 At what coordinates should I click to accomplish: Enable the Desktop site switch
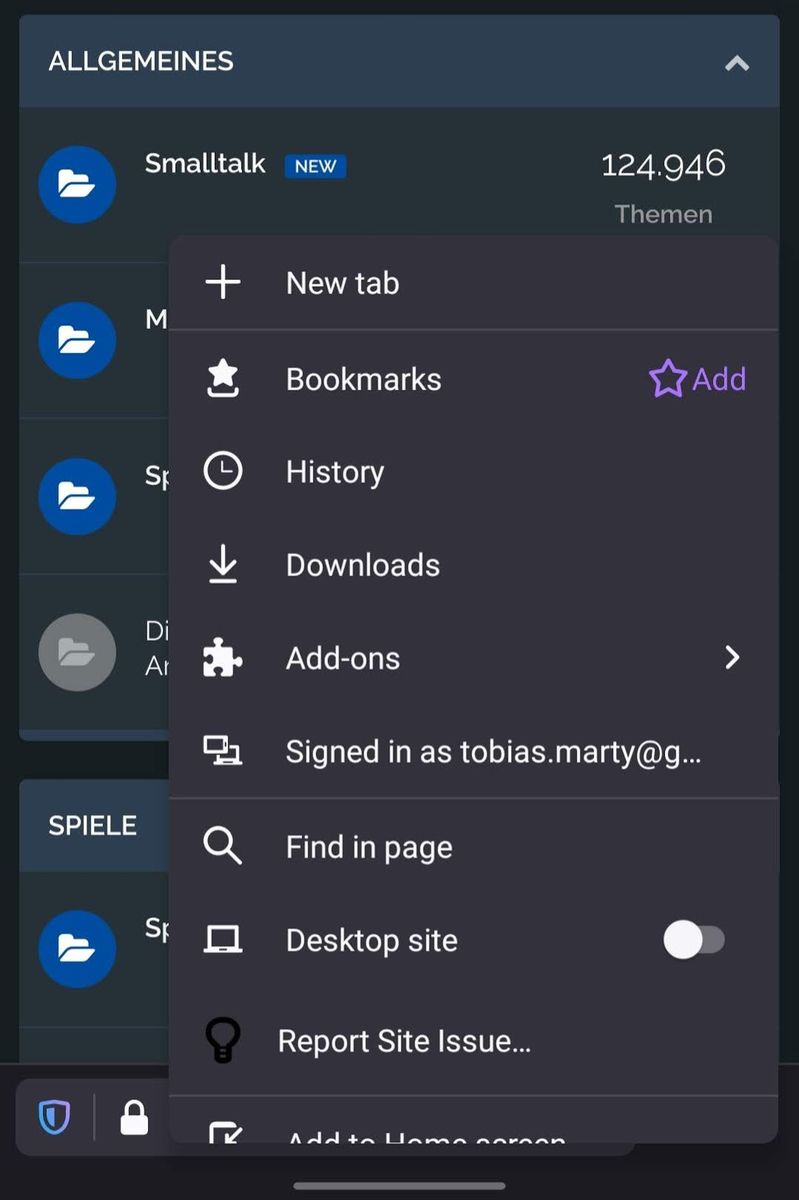click(x=694, y=940)
